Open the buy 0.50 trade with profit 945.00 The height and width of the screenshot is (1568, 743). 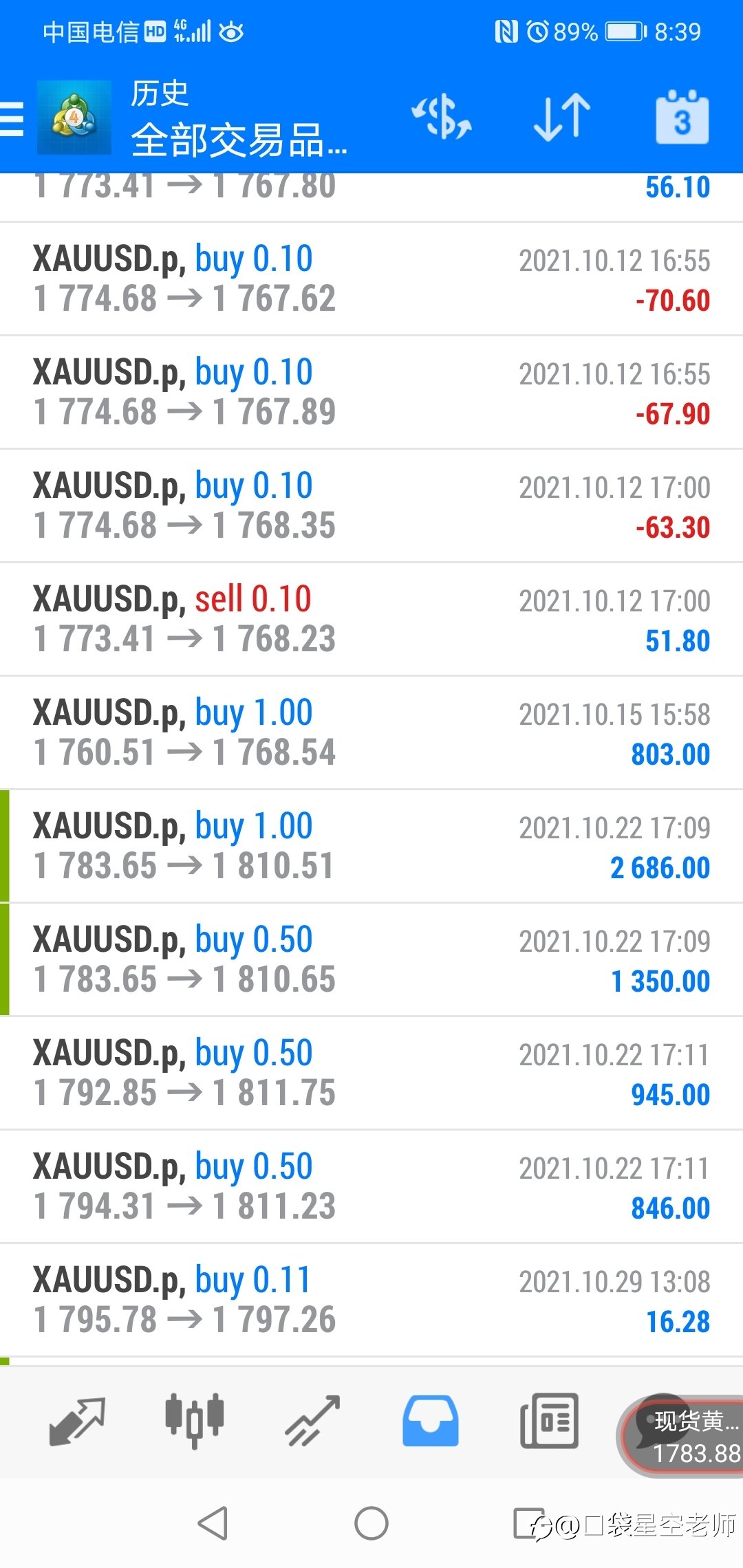tap(371, 1073)
